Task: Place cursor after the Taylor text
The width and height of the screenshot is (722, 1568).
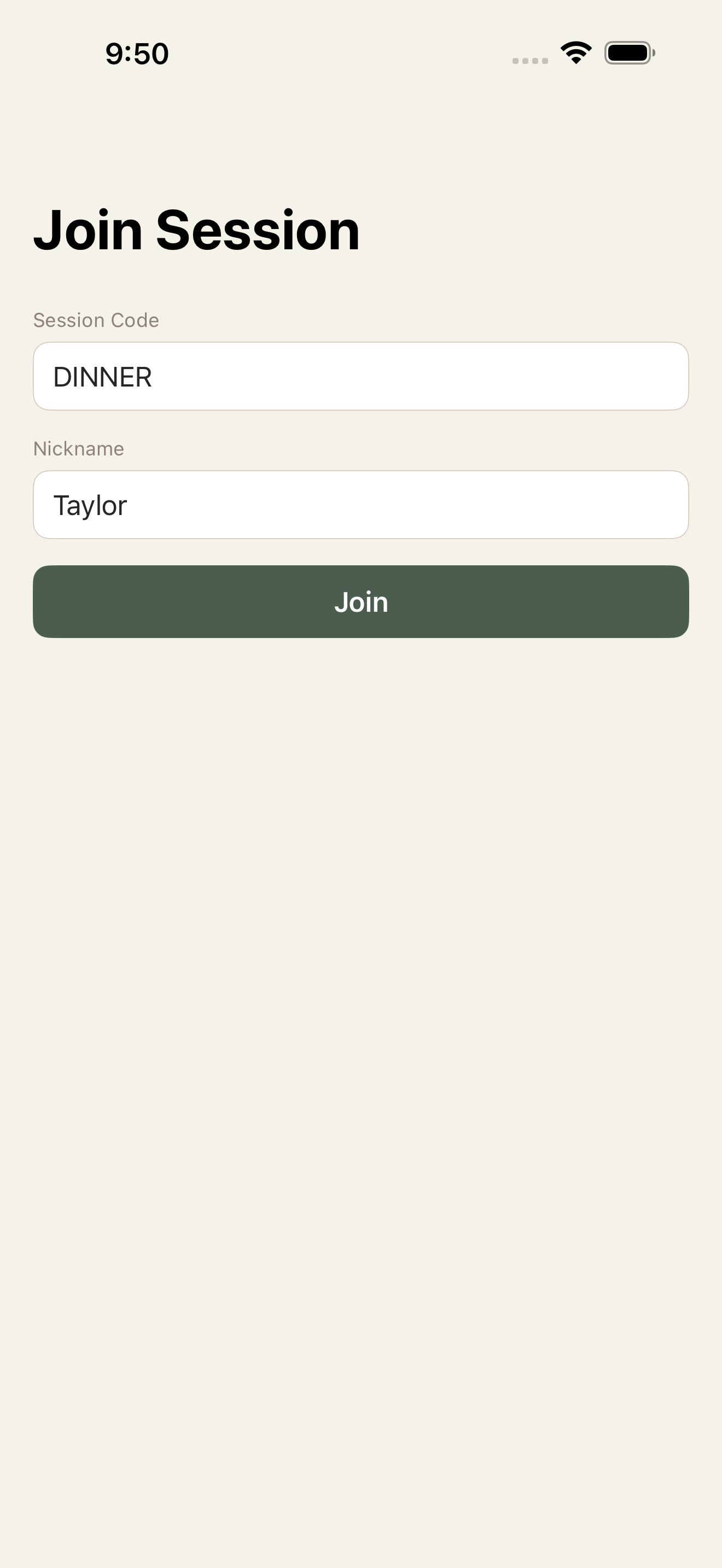Action: 135,505
